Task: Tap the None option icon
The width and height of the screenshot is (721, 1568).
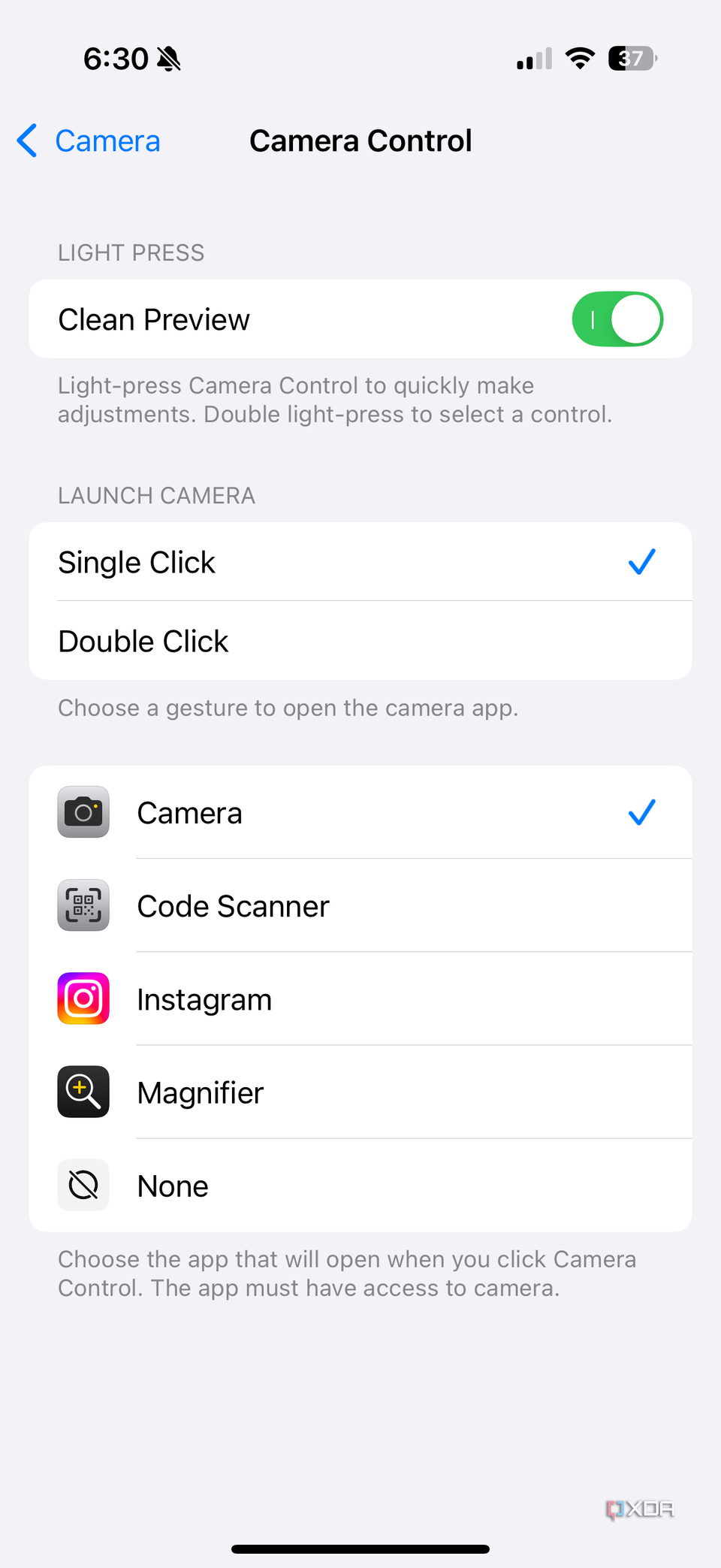Action: click(x=83, y=1185)
